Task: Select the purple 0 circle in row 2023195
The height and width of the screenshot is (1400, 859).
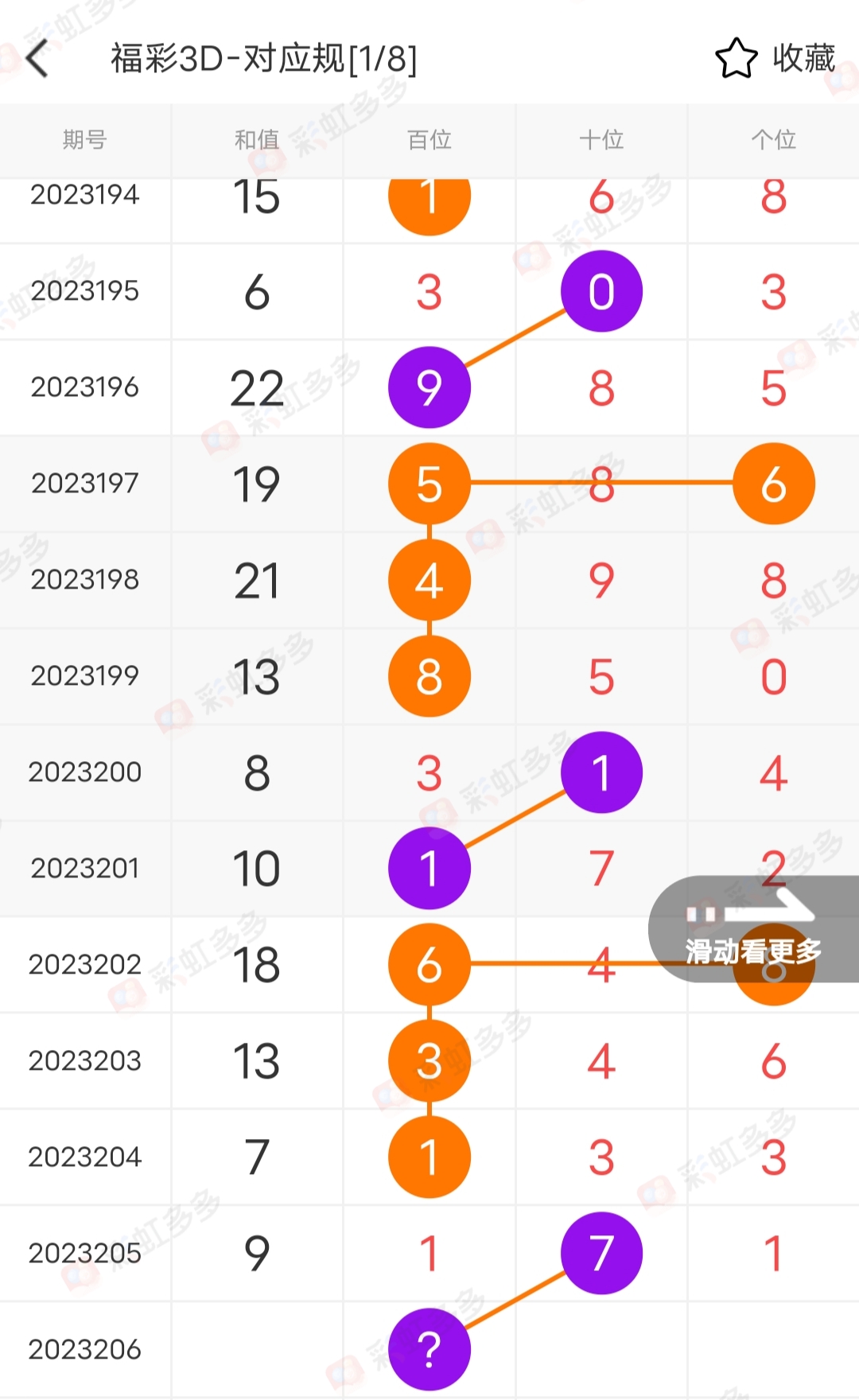Action: (x=601, y=291)
